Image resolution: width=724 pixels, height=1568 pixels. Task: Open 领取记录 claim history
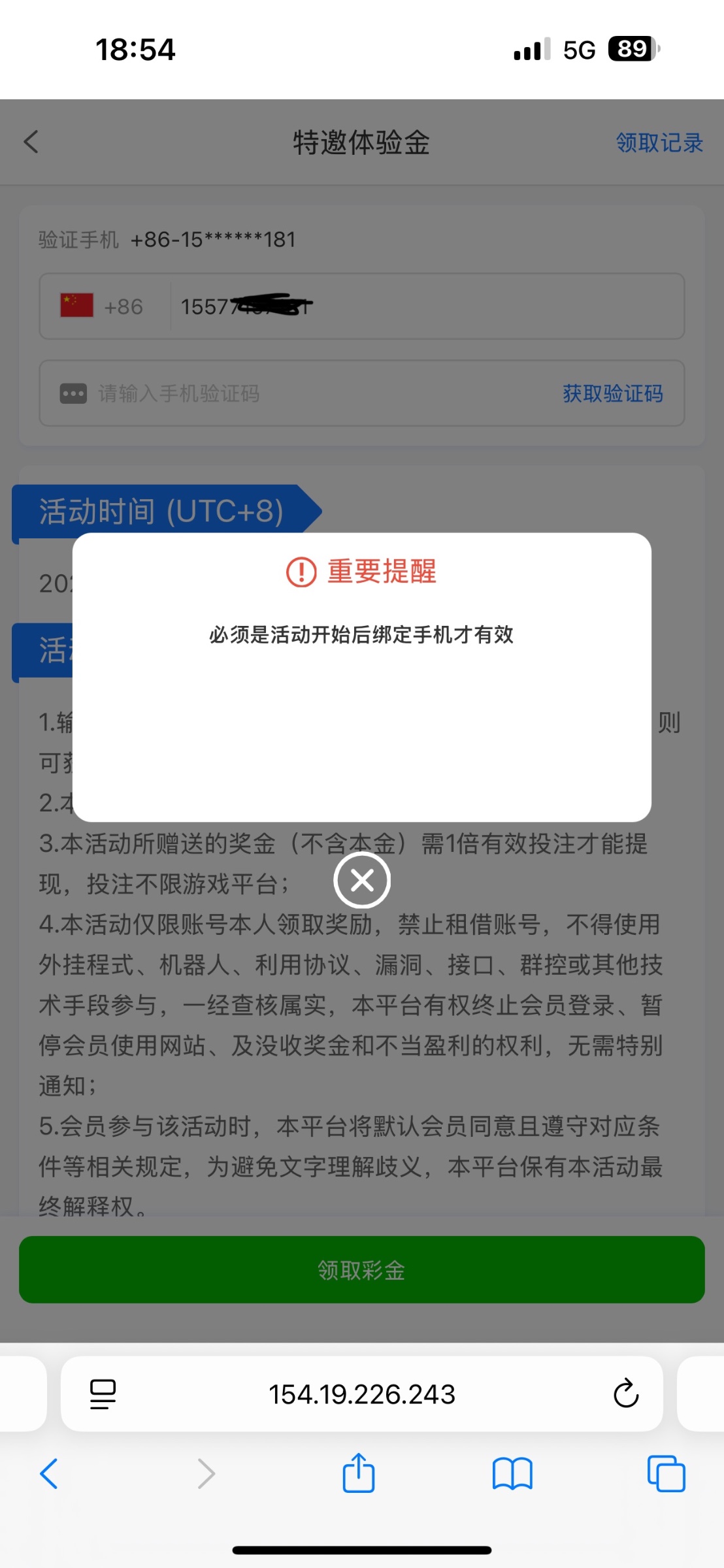(659, 142)
